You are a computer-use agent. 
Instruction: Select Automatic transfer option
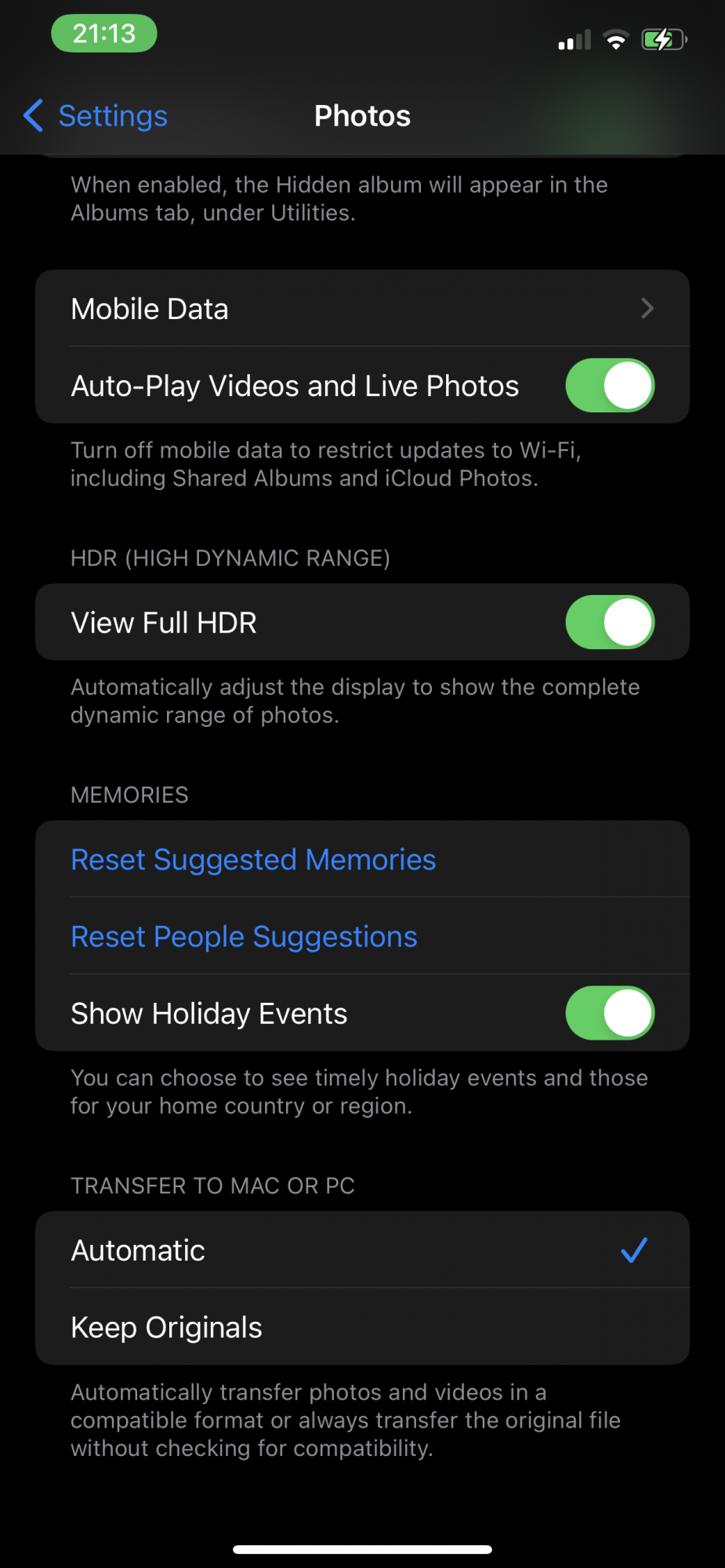click(362, 1250)
